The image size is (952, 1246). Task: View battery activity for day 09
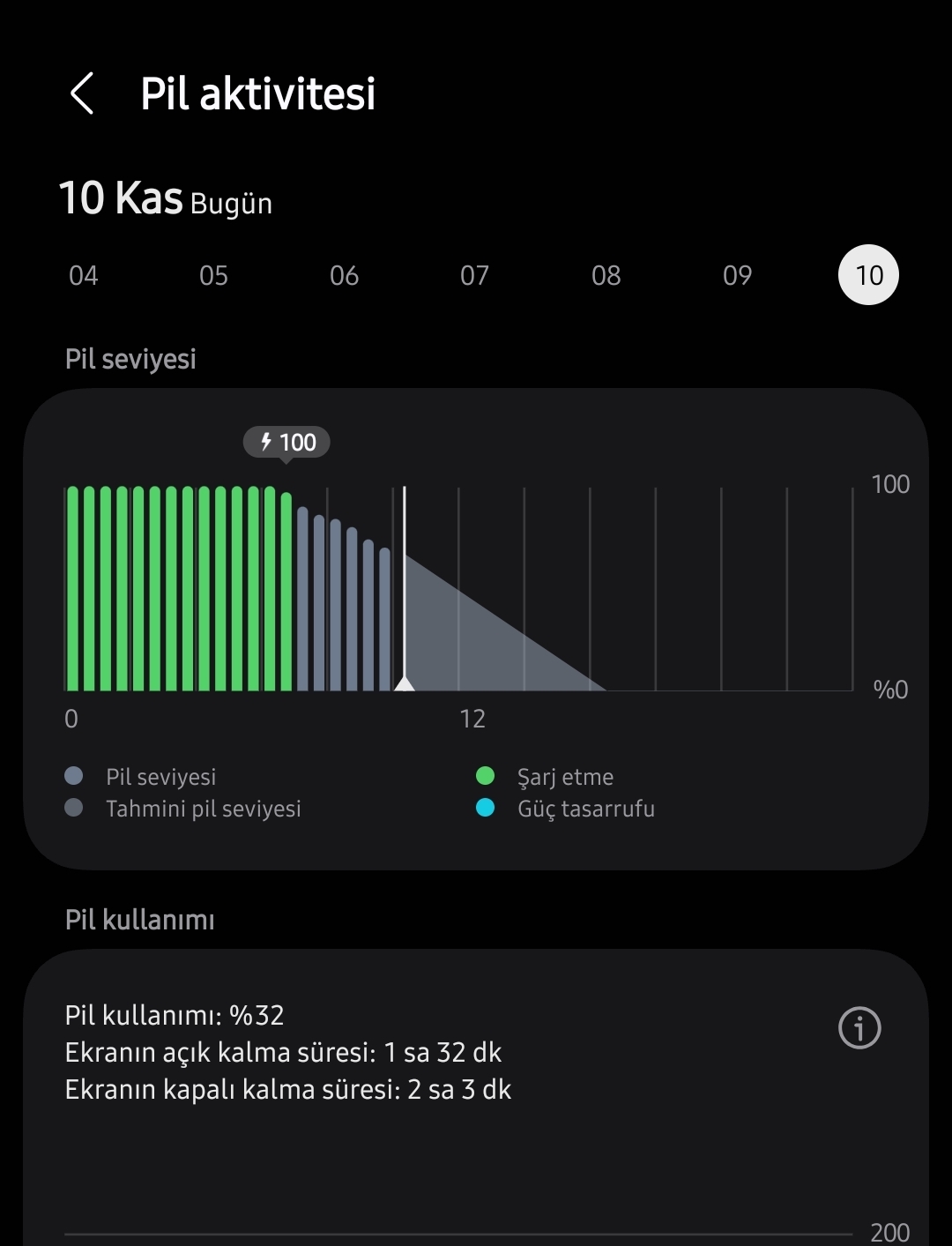[737, 275]
